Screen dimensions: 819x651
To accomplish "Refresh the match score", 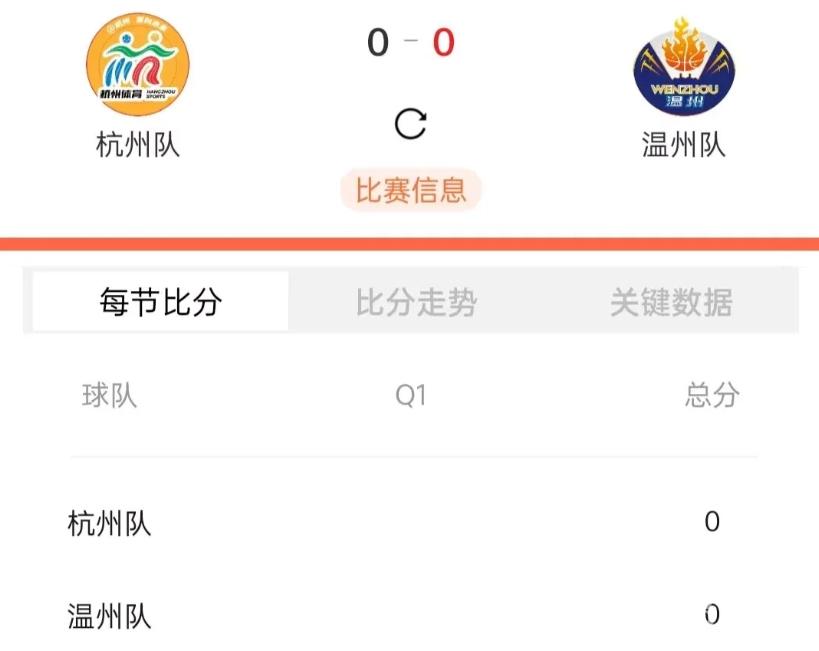I will pos(410,124).
